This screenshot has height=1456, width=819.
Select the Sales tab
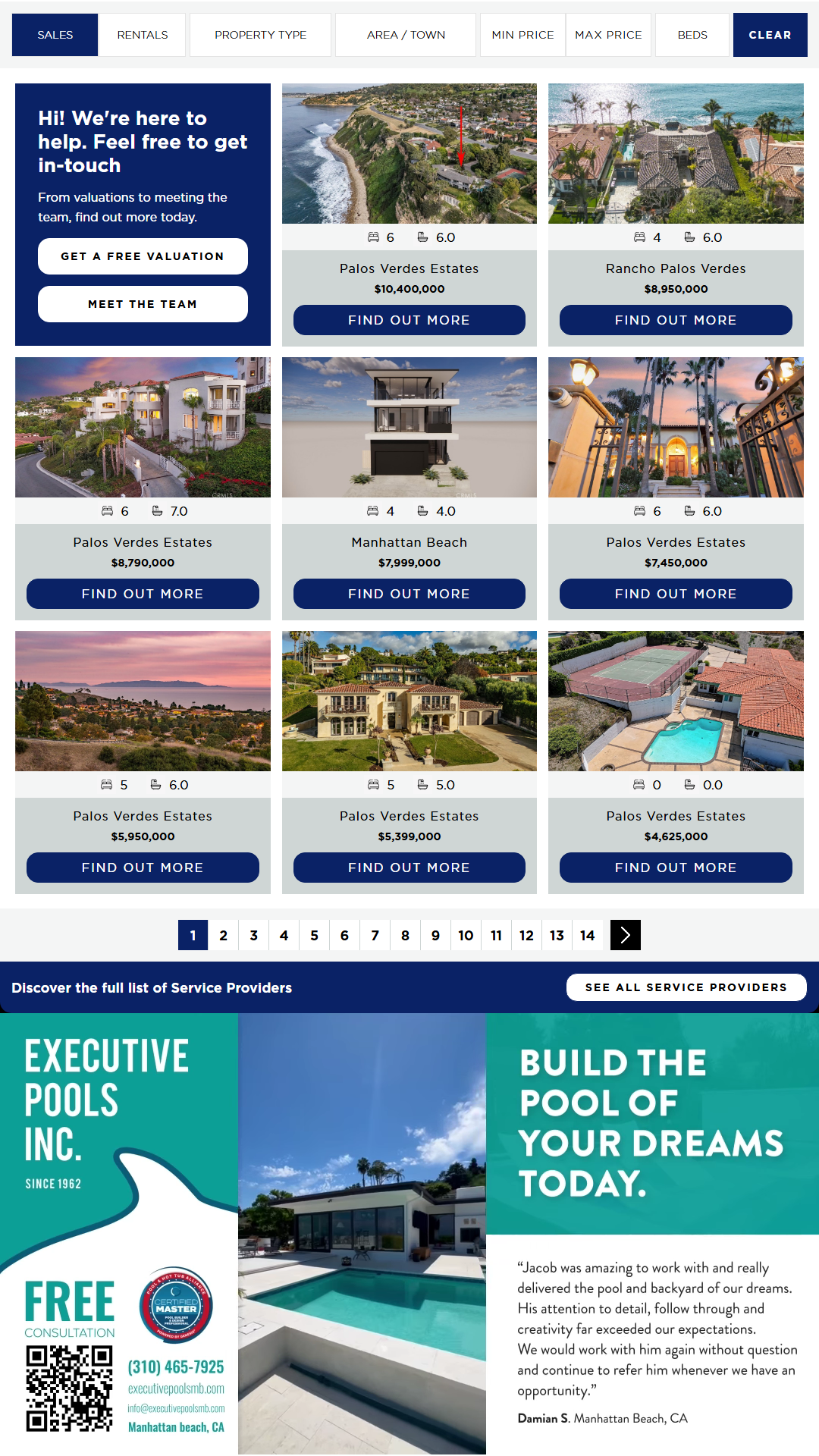[x=55, y=35]
